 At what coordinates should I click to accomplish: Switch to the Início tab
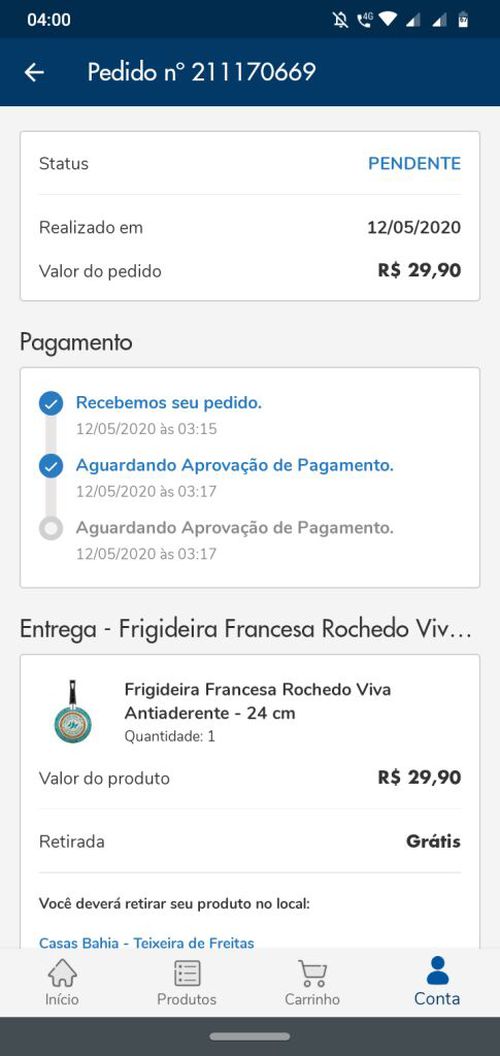pyautogui.click(x=62, y=983)
